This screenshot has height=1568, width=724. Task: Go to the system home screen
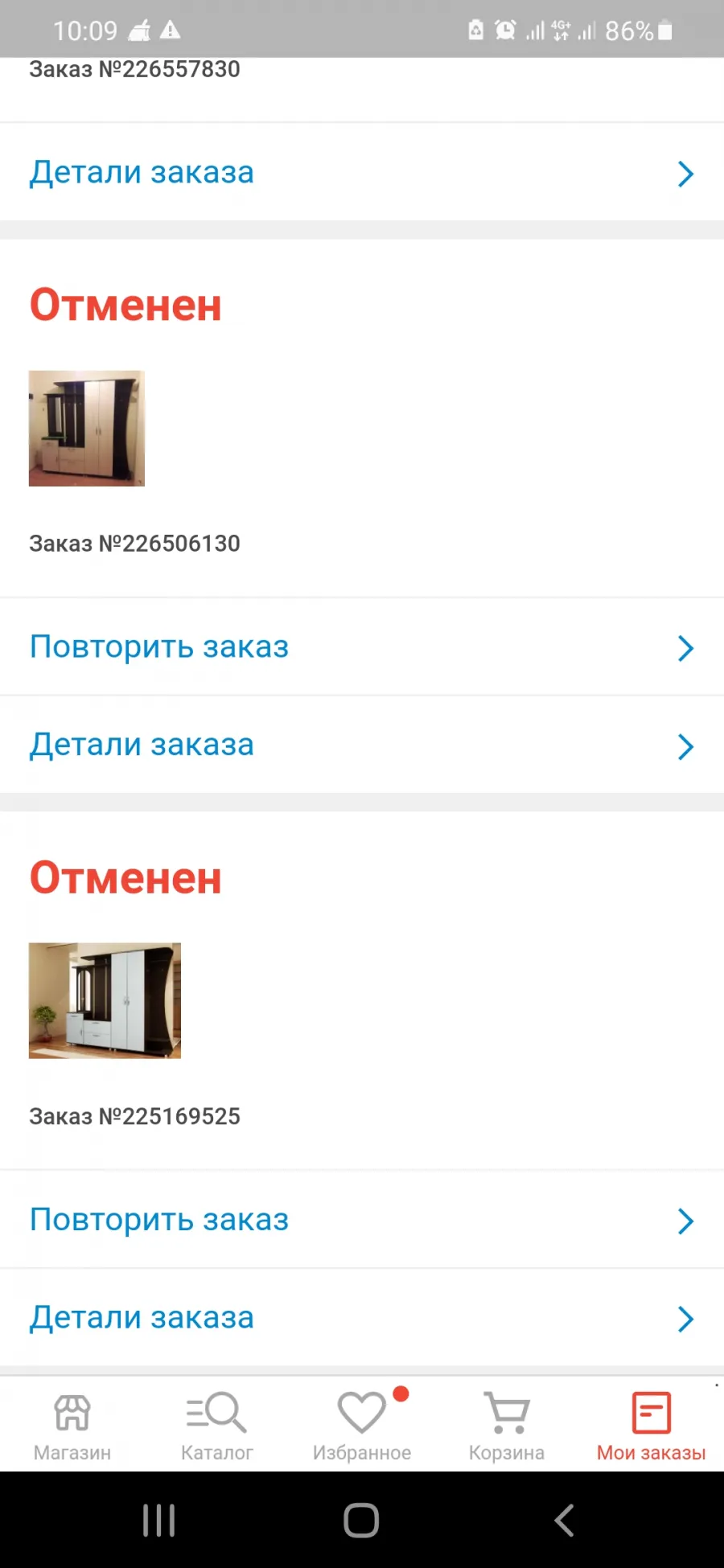point(361,1521)
